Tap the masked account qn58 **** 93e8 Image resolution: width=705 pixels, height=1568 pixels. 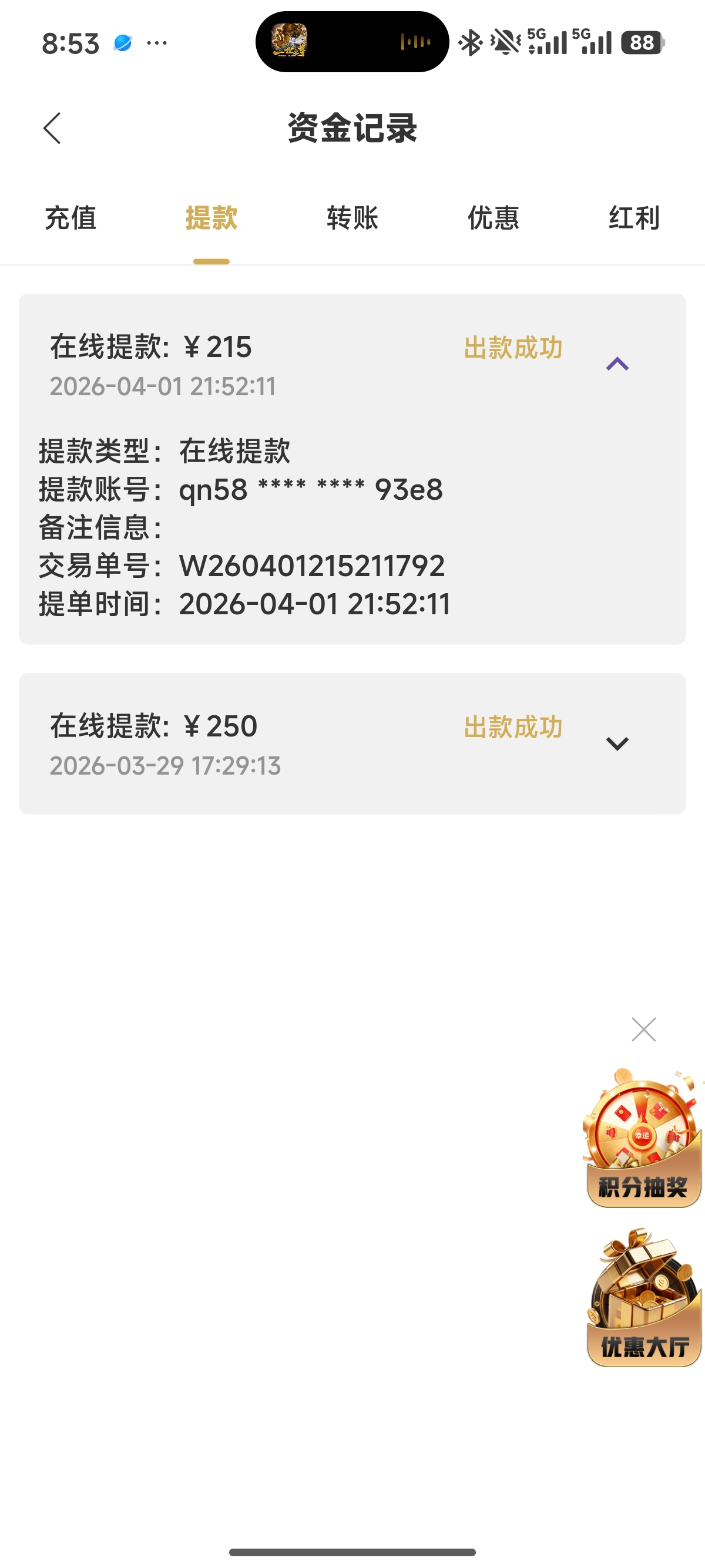tap(310, 490)
